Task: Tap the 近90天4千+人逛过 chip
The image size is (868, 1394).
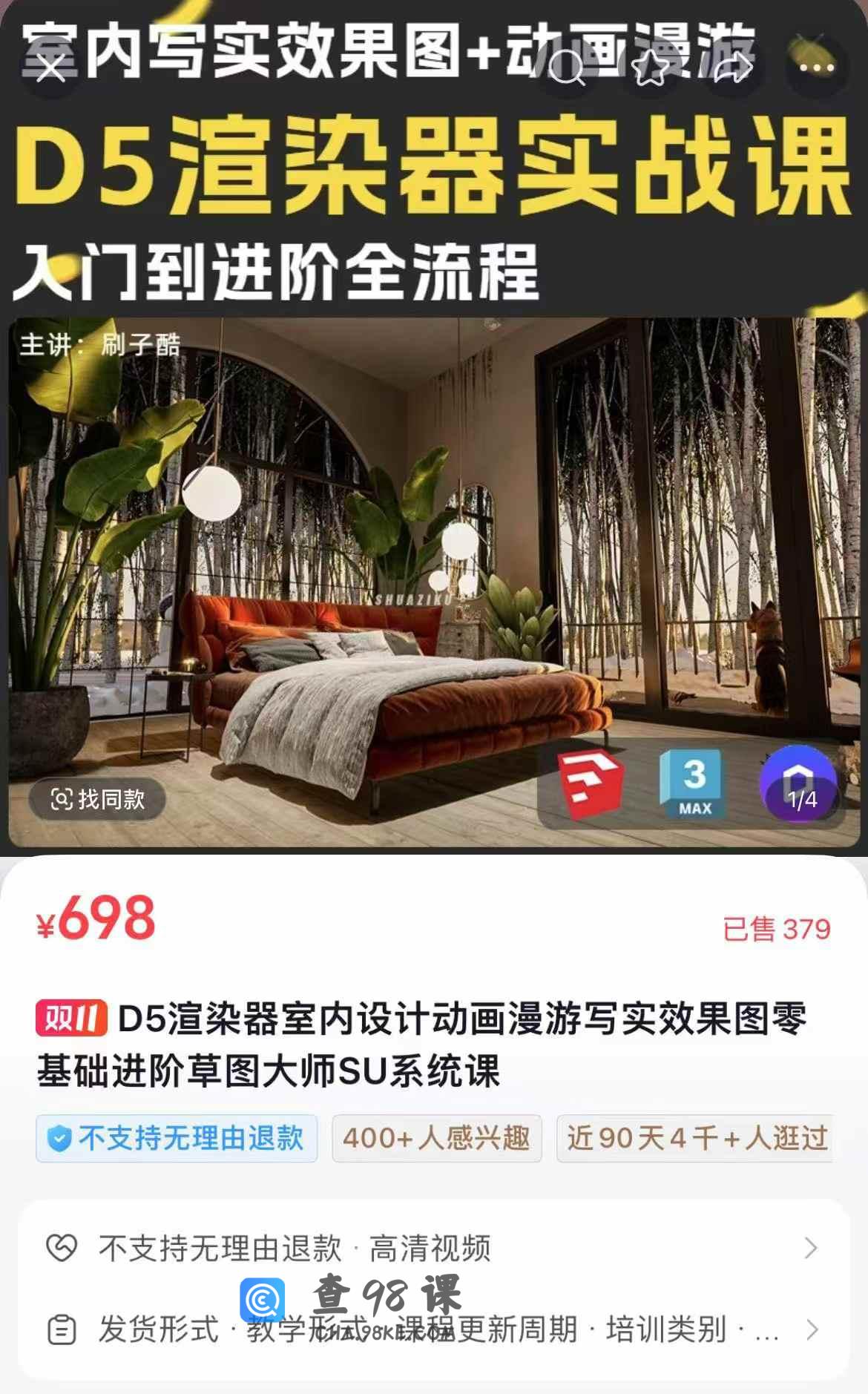Action: coord(696,1138)
